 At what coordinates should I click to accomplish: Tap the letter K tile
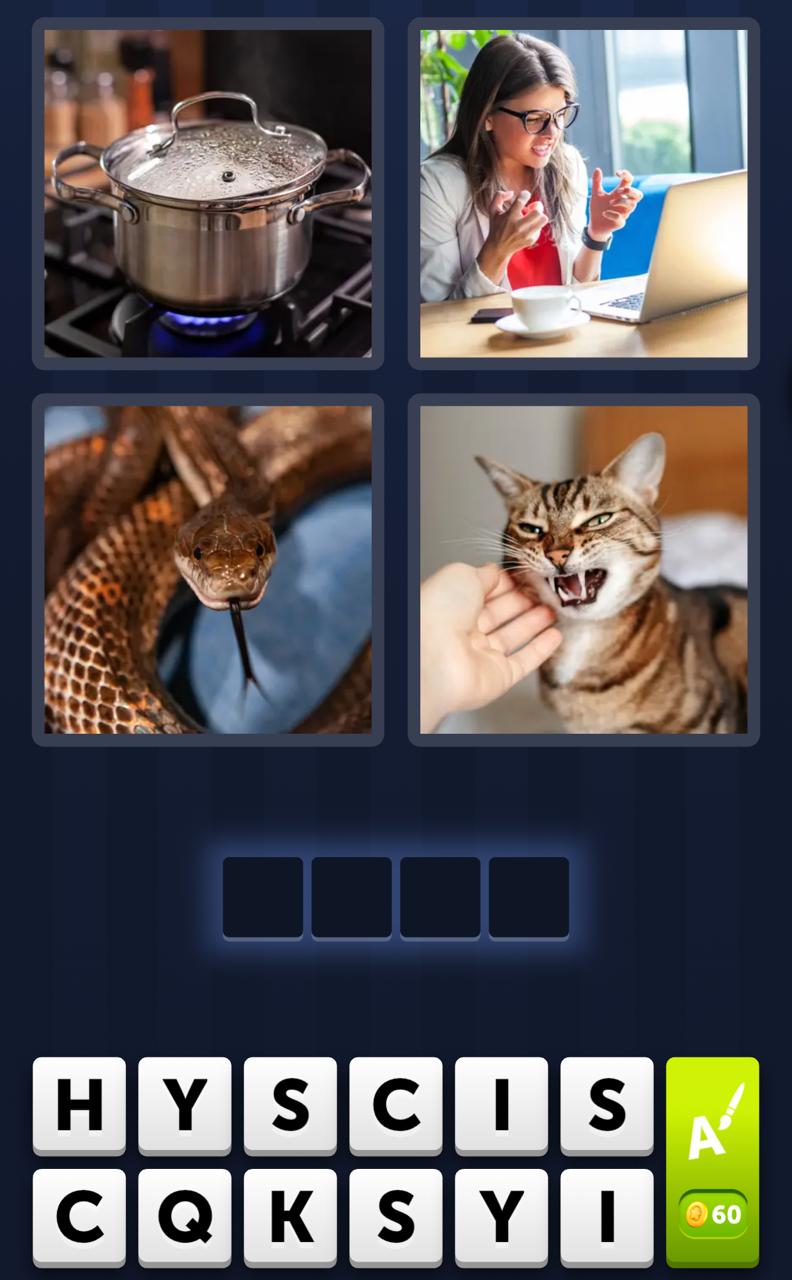tap(290, 1219)
